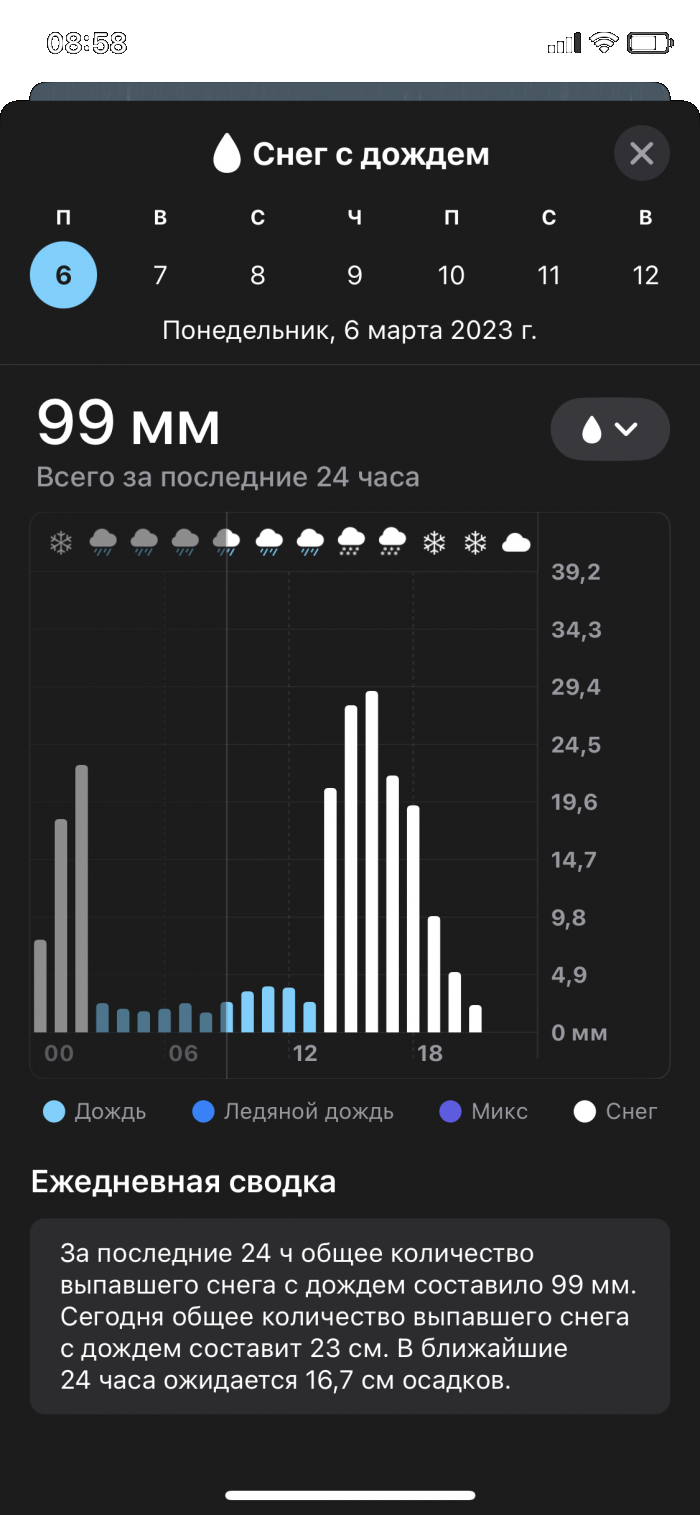The width and height of the screenshot is (700, 1515).
Task: Switch to day 9 forecast
Action: coord(354,275)
